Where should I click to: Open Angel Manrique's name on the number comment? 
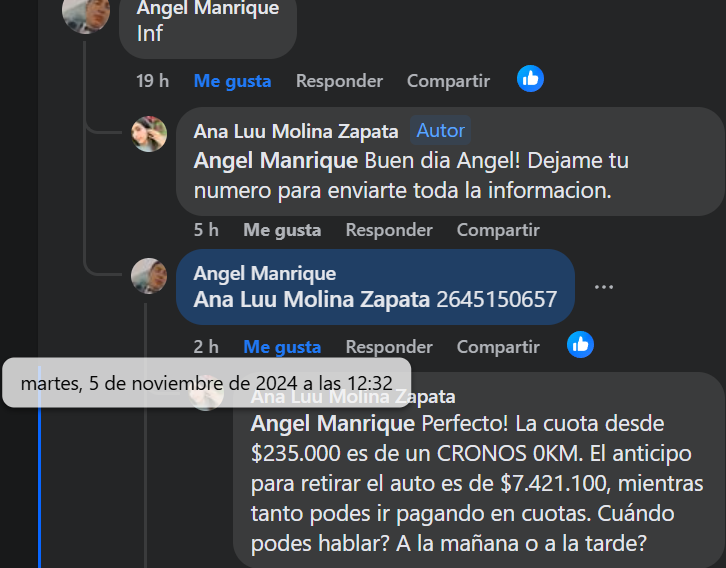(264, 273)
